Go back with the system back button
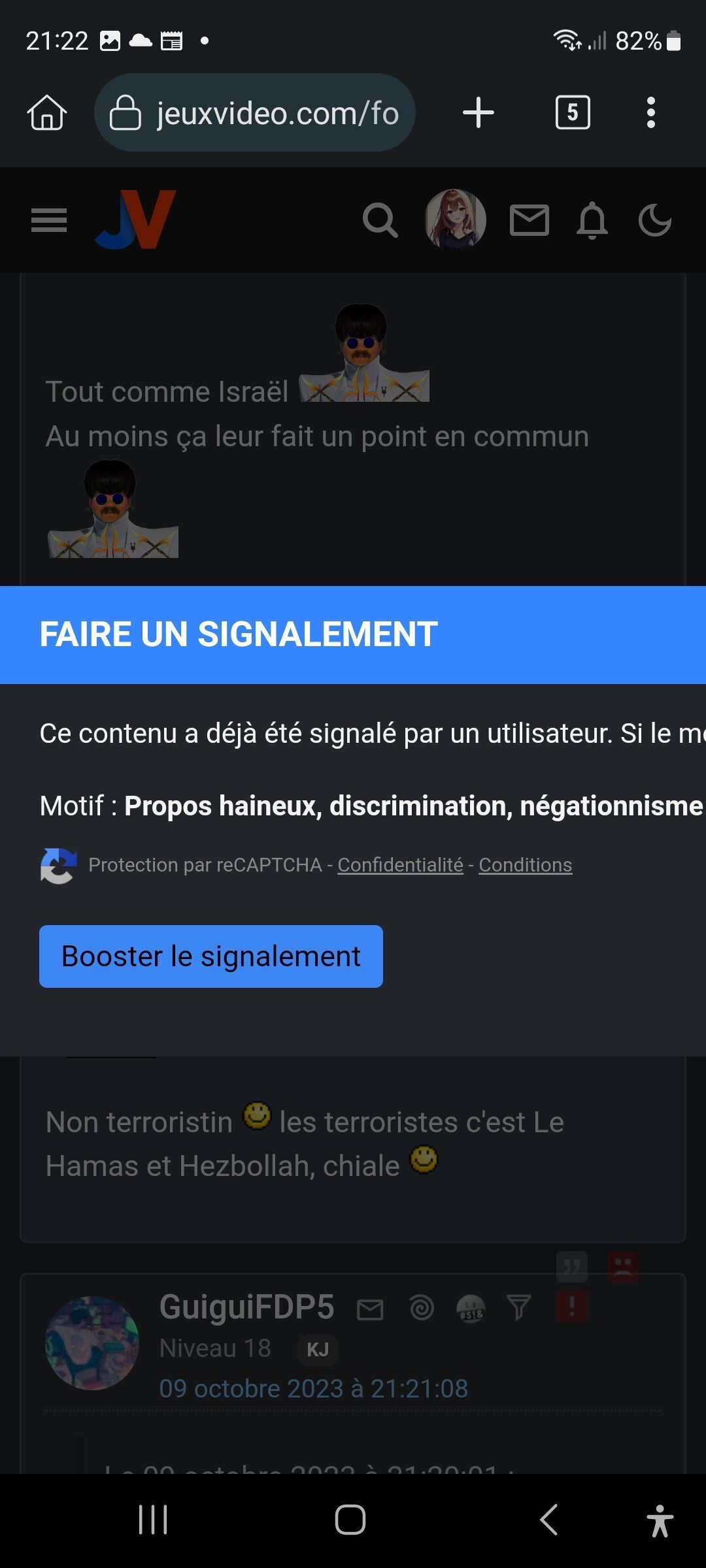 [x=549, y=1520]
